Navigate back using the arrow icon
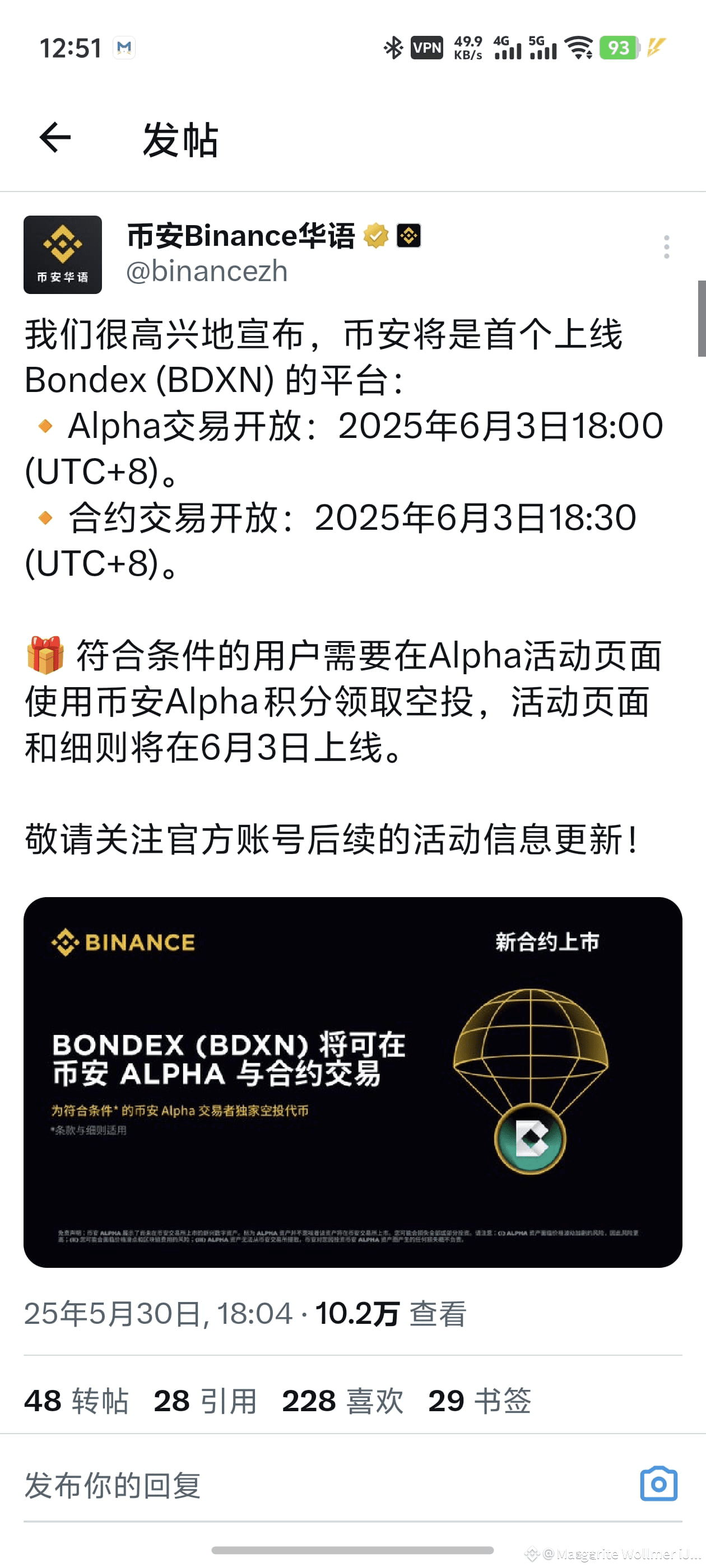The image size is (706, 1568). click(x=55, y=139)
